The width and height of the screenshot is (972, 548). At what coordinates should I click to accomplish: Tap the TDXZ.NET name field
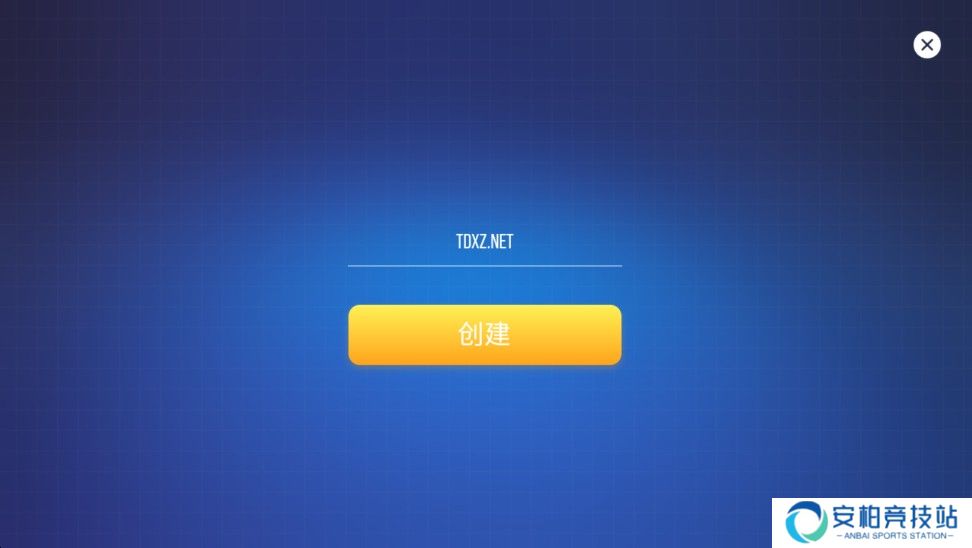tap(484, 242)
